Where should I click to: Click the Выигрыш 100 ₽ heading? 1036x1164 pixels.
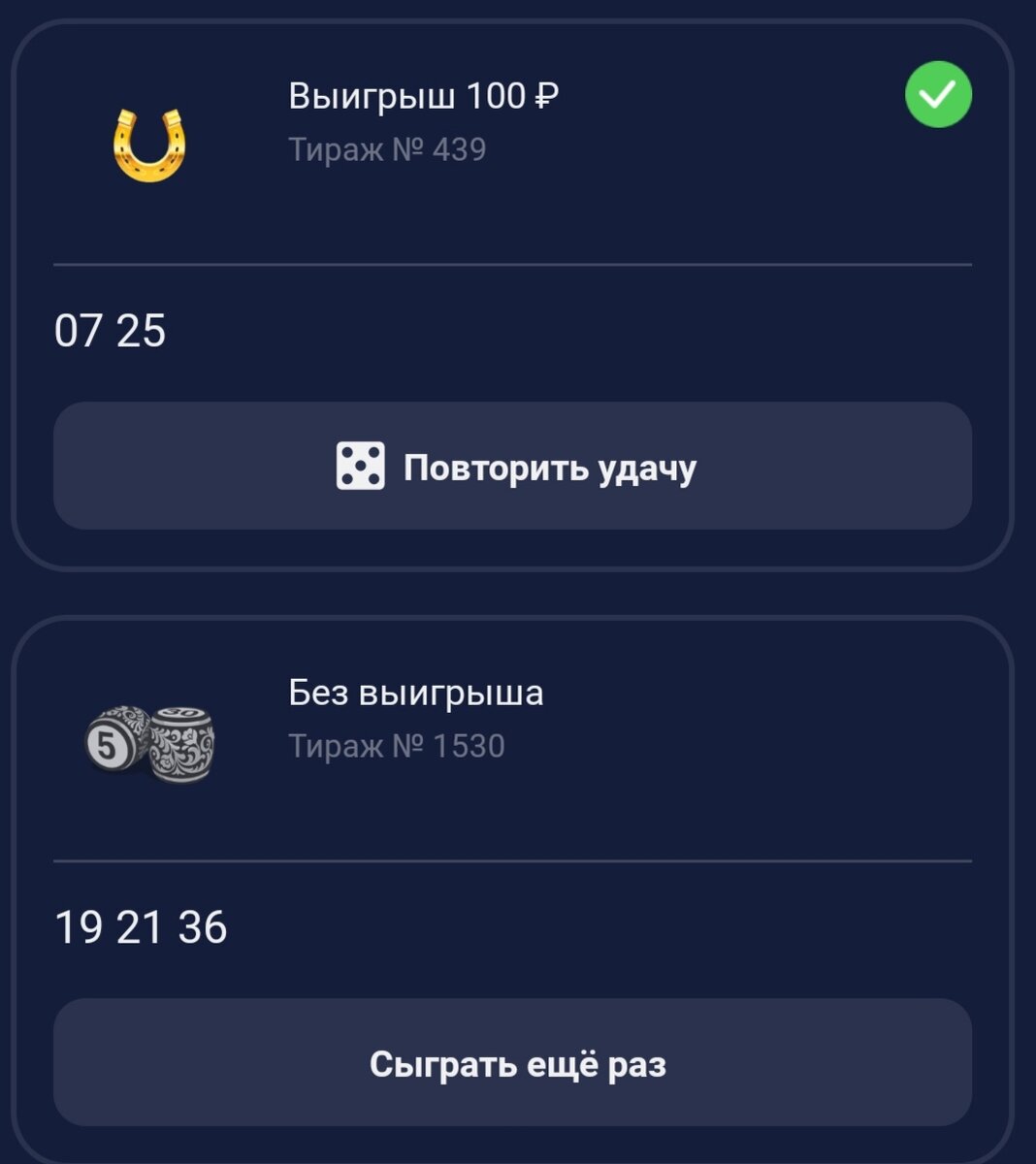click(424, 96)
